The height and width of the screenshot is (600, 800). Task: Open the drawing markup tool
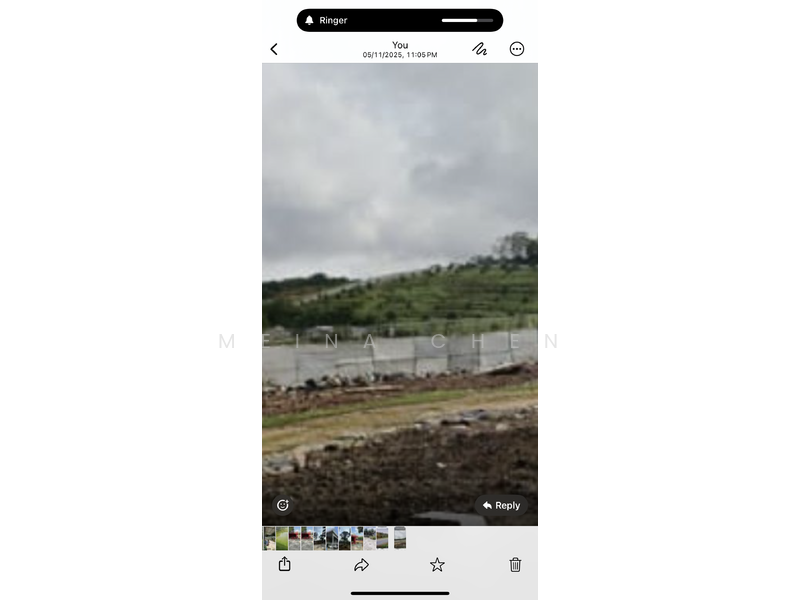tap(480, 49)
